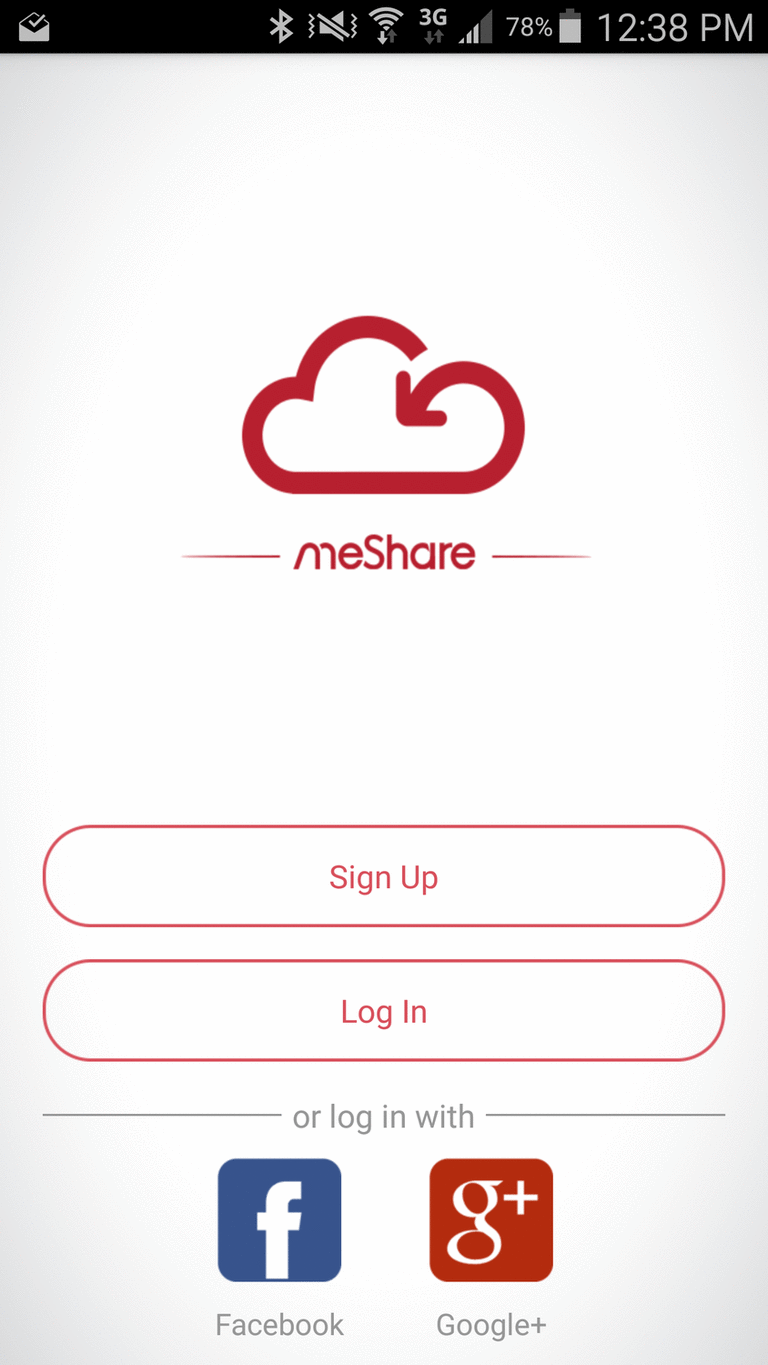
Task: Sign in using Google+
Action: coord(491,1220)
